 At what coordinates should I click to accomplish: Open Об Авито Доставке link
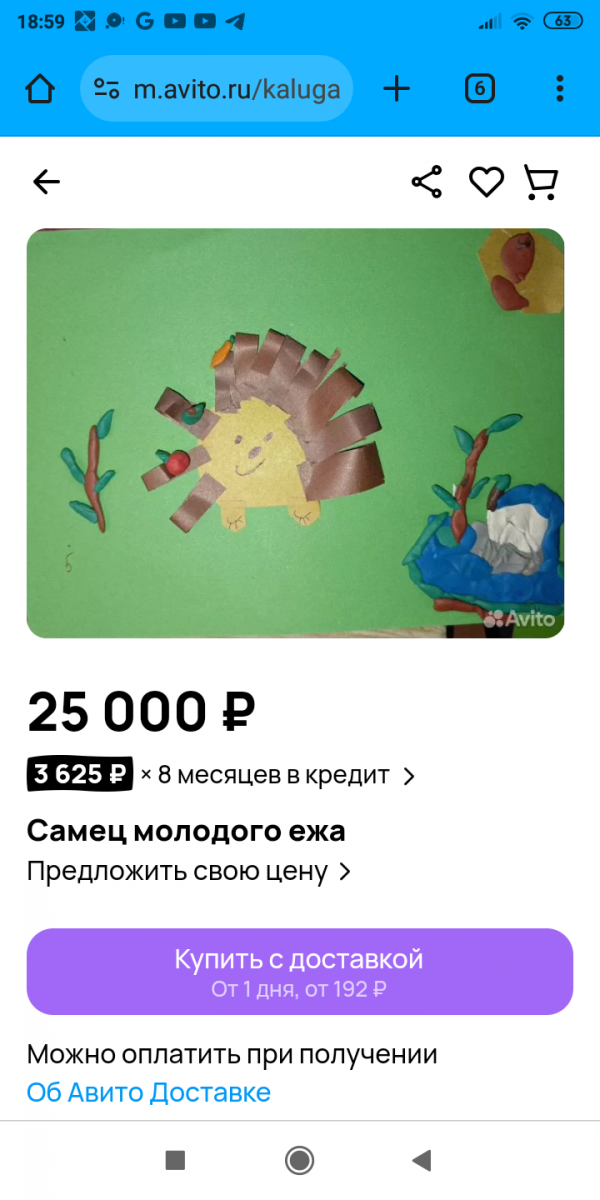[148, 1092]
